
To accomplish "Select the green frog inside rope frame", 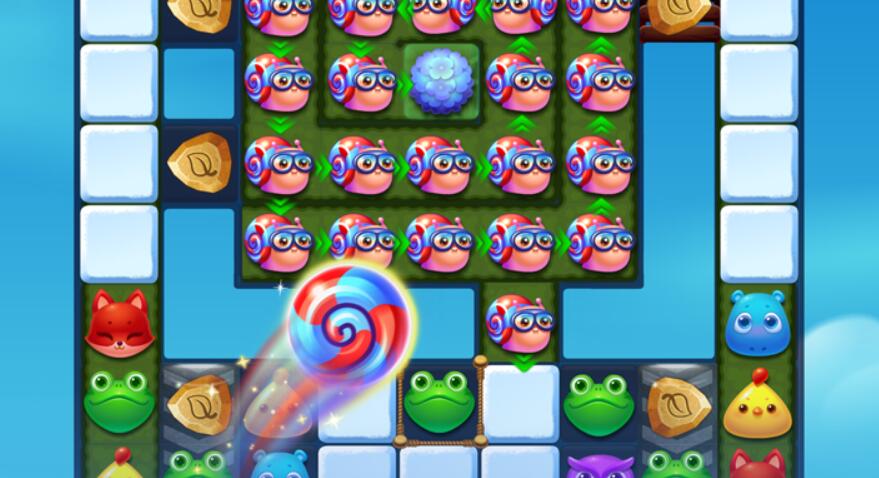I will coord(439,400).
